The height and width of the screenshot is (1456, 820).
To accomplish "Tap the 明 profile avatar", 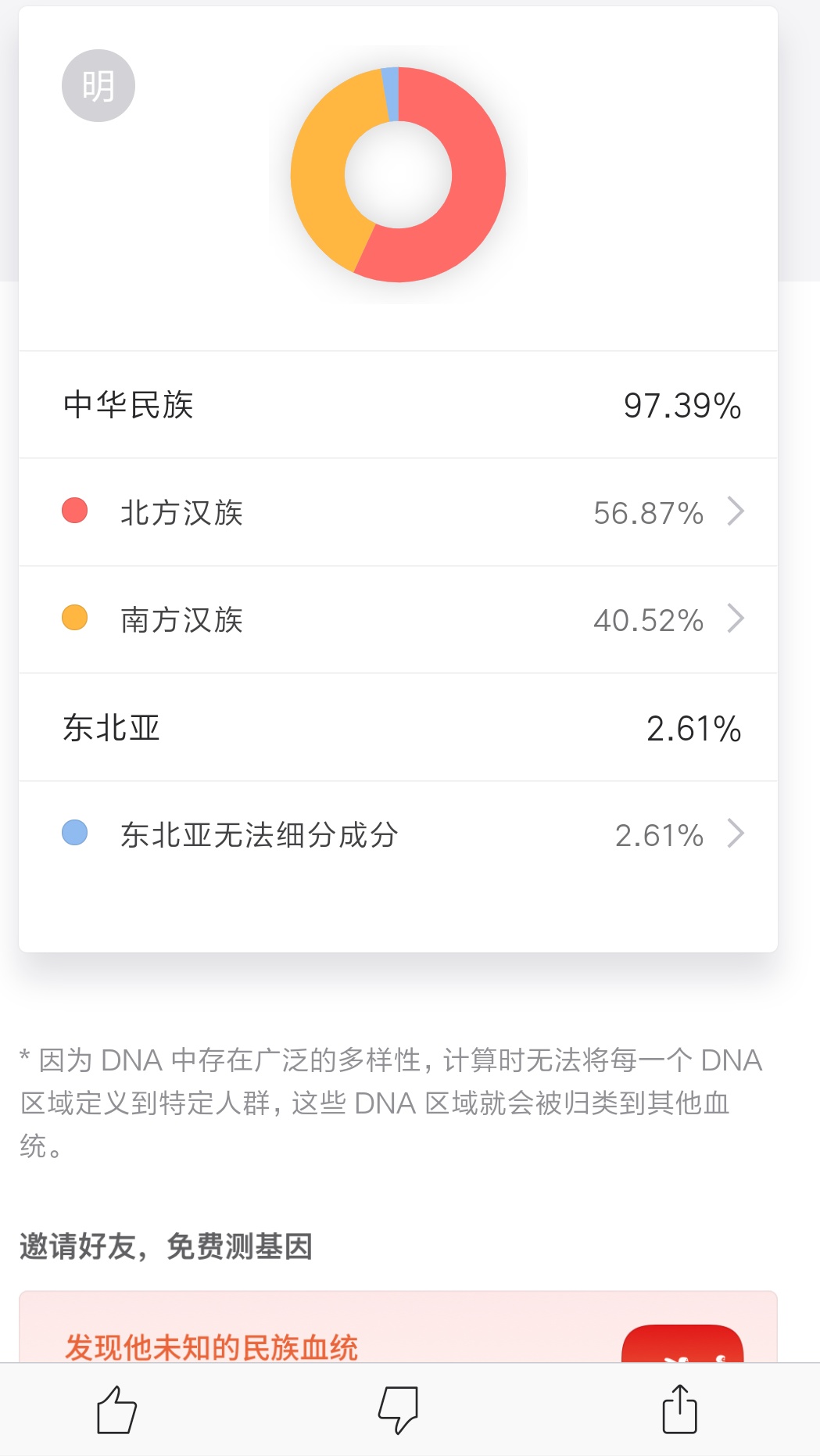I will coord(98,85).
